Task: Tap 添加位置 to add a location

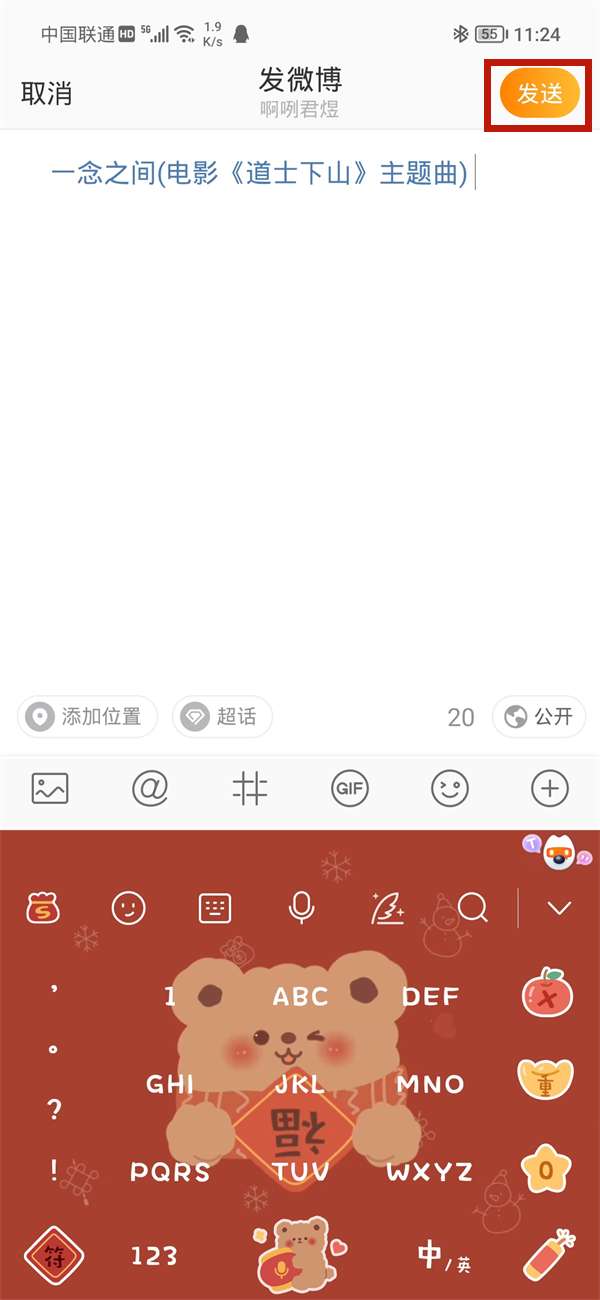Action: [88, 716]
